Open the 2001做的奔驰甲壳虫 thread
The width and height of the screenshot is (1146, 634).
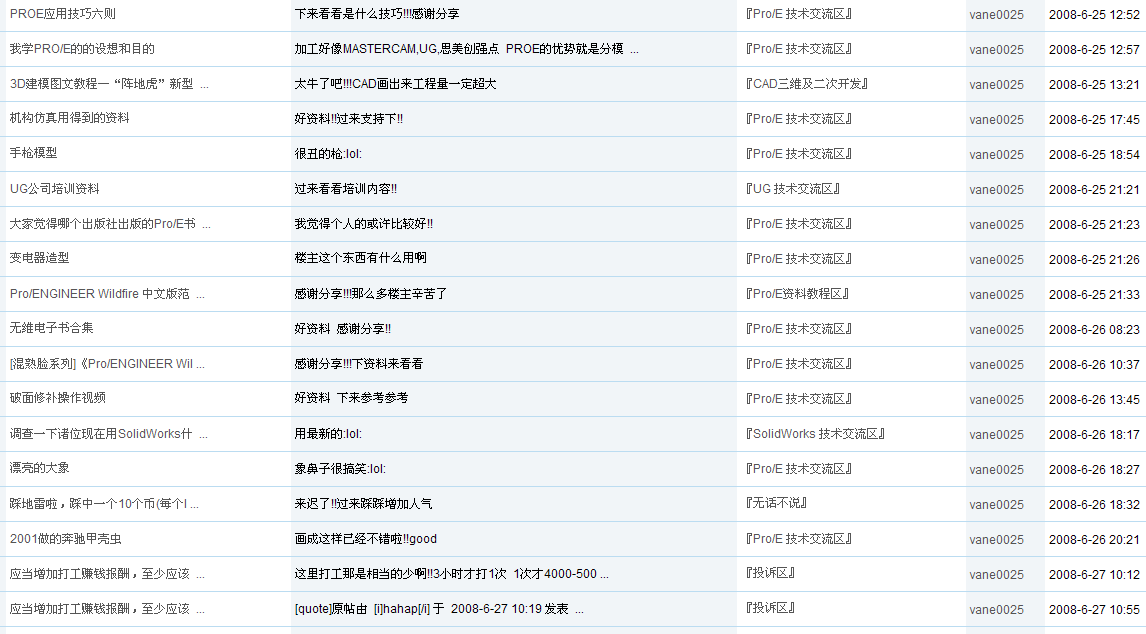65,538
